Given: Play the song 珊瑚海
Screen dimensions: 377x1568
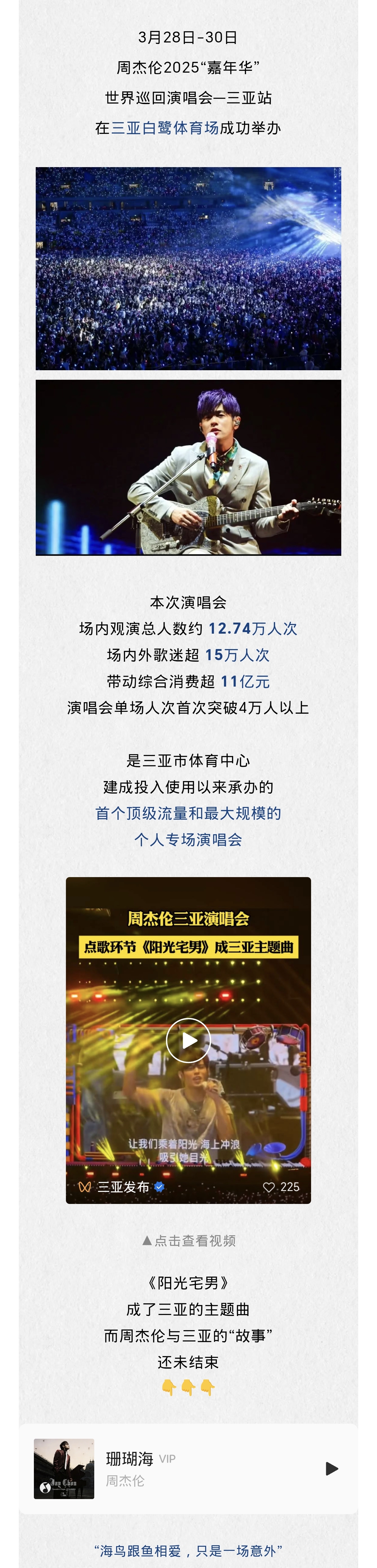Looking at the screenshot, I should (x=332, y=1468).
